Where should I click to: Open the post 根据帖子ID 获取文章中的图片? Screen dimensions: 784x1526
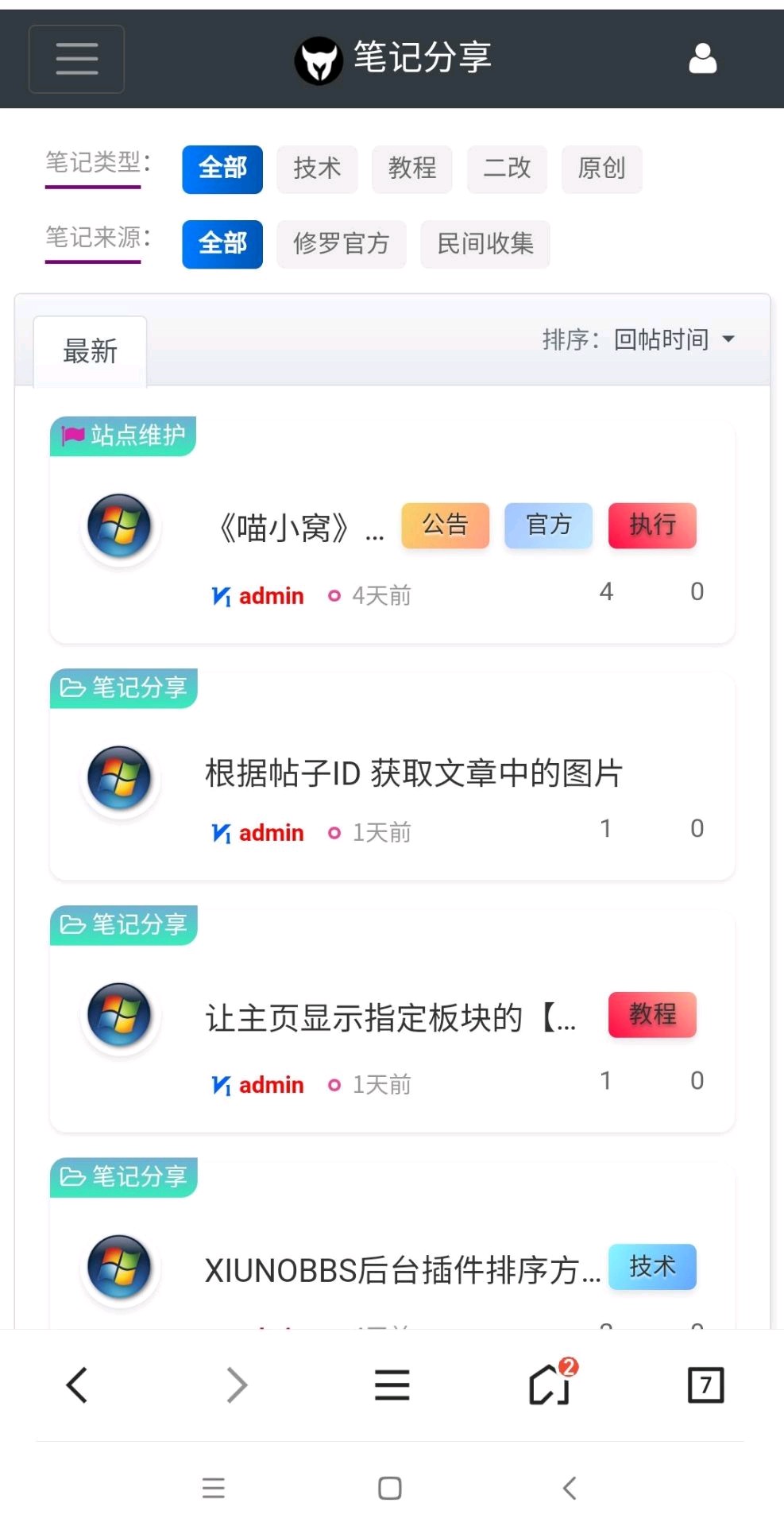click(411, 772)
